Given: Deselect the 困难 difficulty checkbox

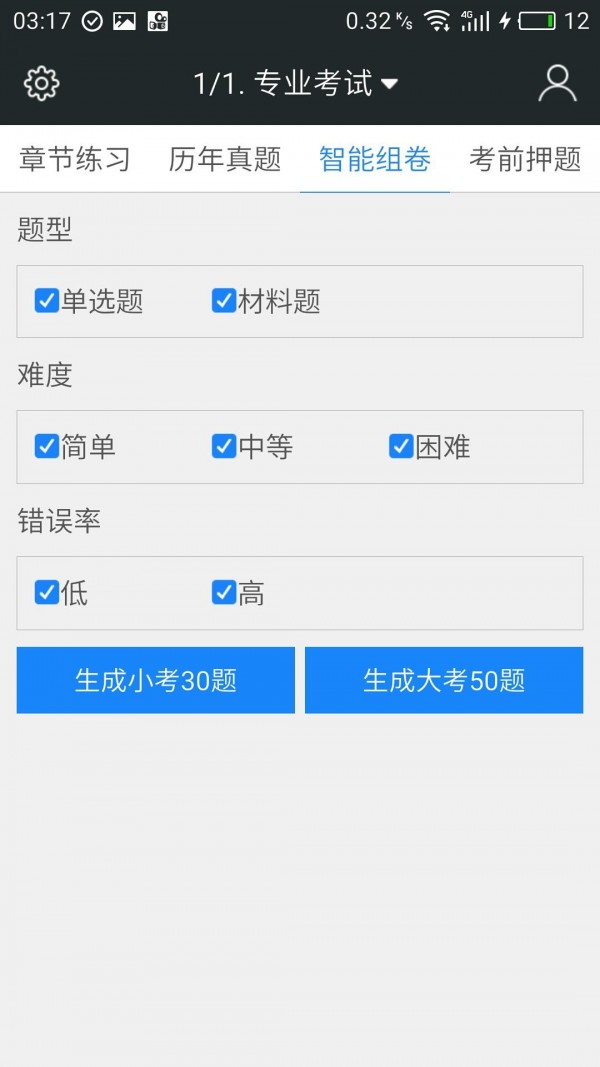Looking at the screenshot, I should tap(401, 446).
